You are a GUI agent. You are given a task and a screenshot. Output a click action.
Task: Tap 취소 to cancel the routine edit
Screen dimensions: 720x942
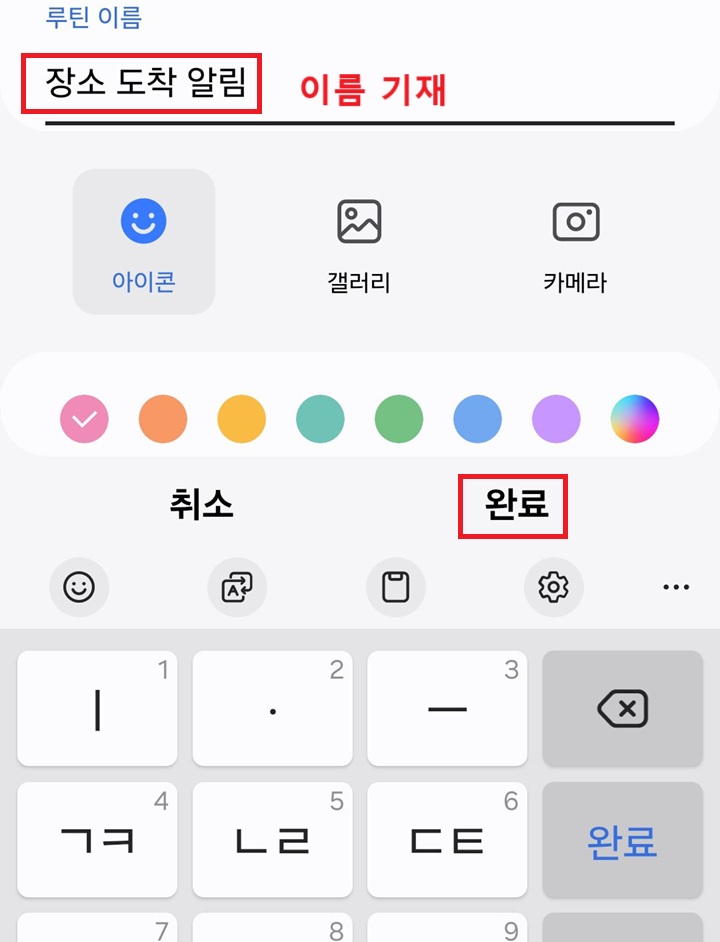coord(200,505)
